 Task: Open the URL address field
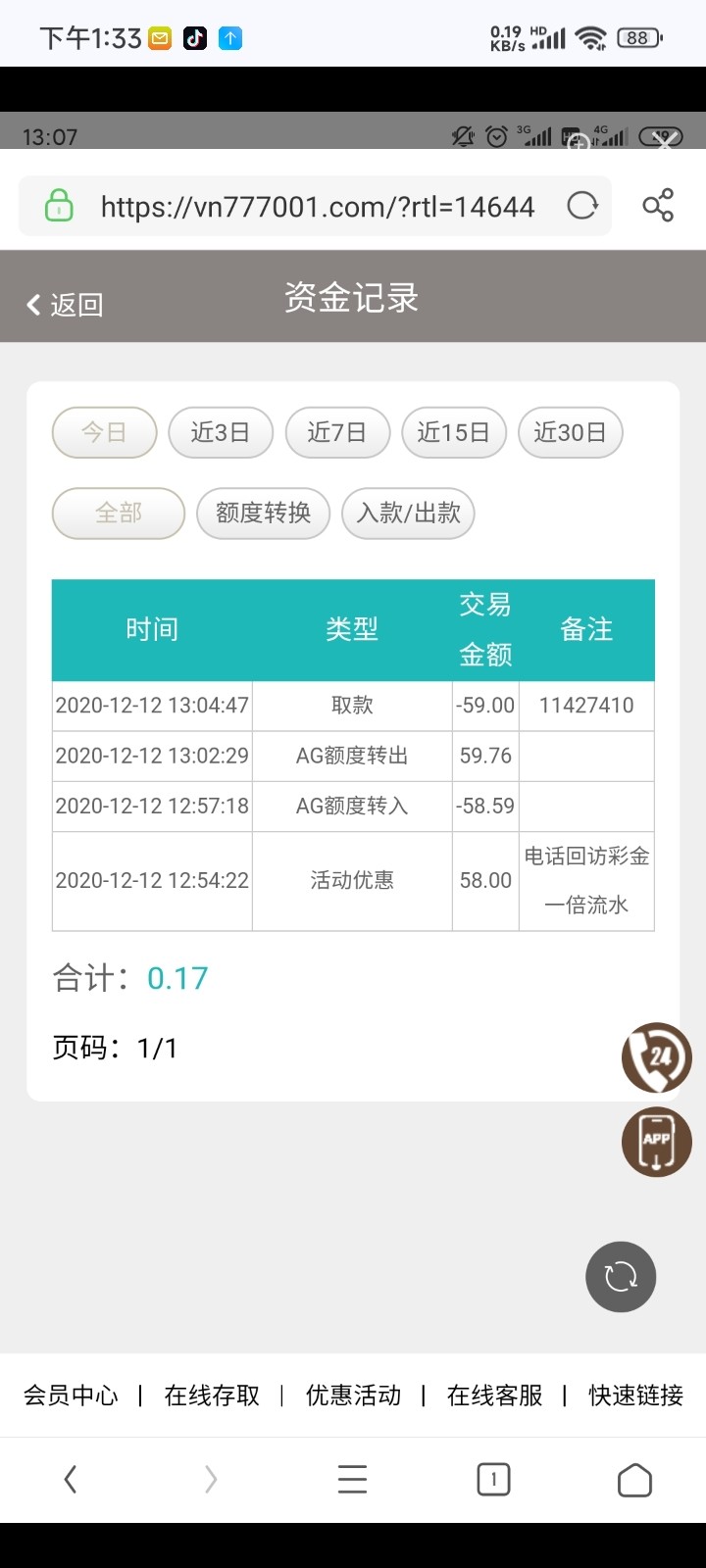[316, 206]
